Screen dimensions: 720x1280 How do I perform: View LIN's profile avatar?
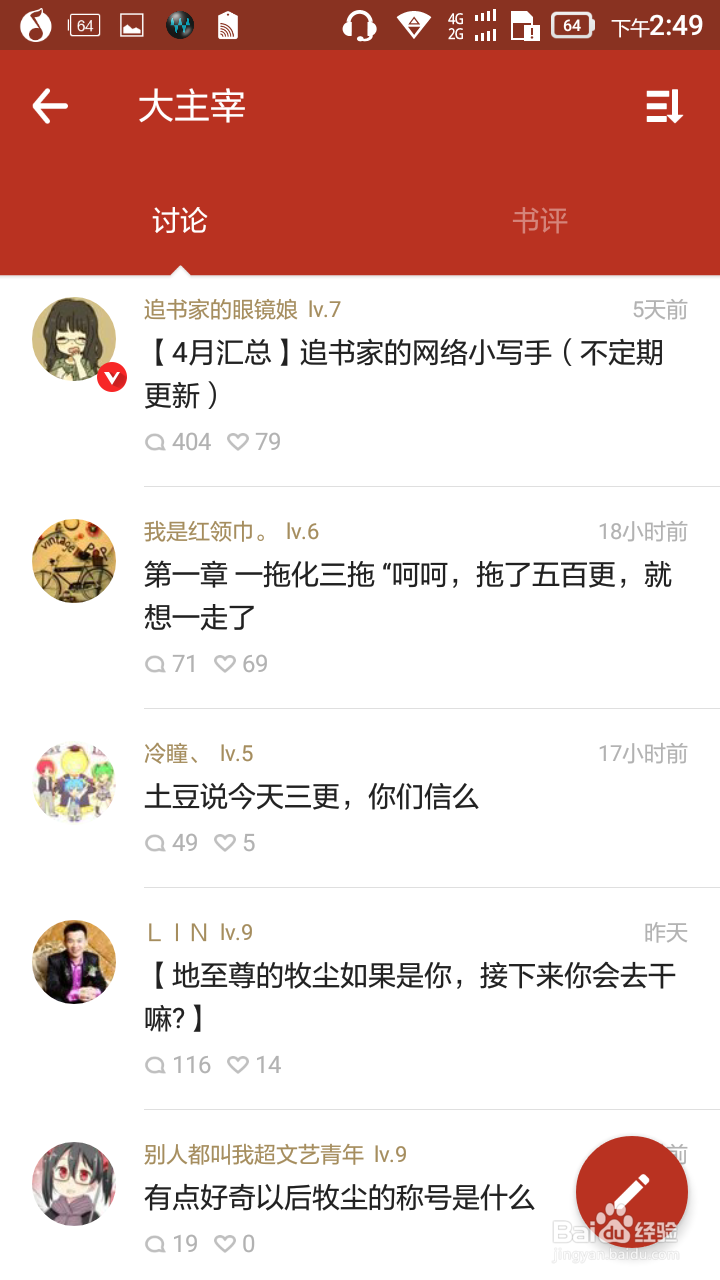pyautogui.click(x=74, y=961)
